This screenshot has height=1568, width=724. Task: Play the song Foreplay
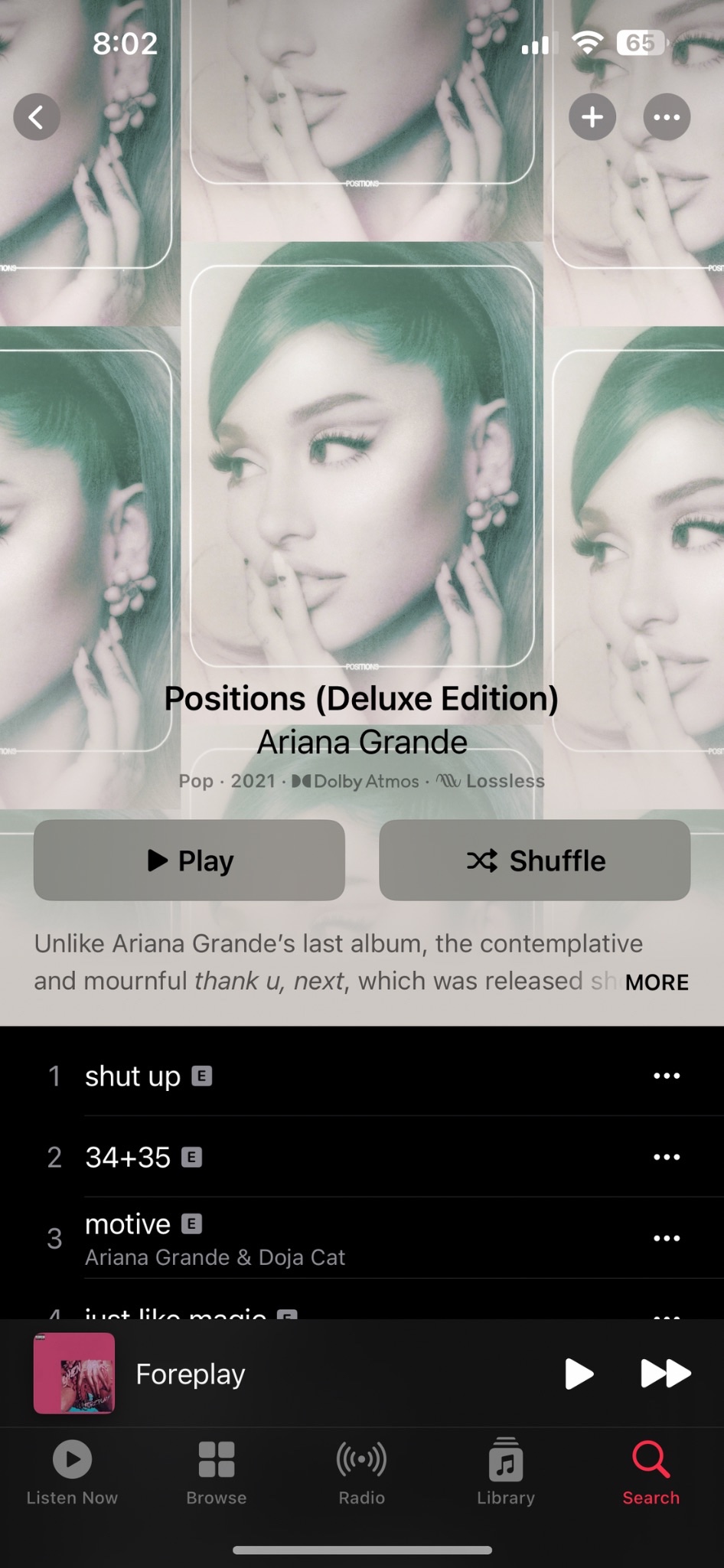pos(579,1374)
